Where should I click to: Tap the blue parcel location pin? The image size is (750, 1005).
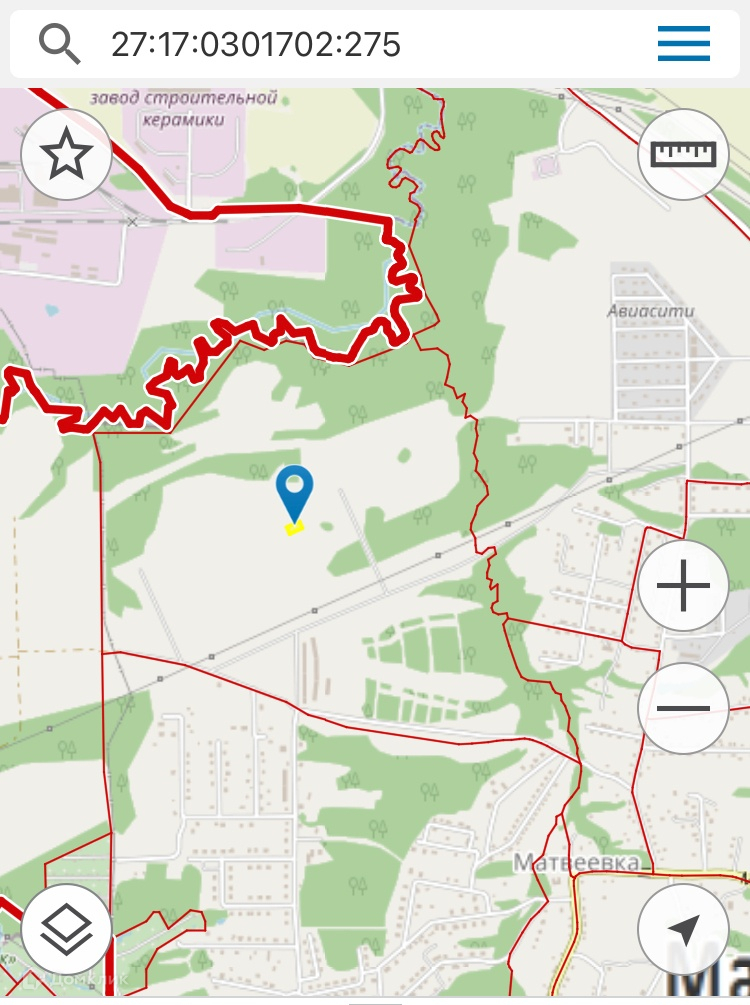pos(294,490)
